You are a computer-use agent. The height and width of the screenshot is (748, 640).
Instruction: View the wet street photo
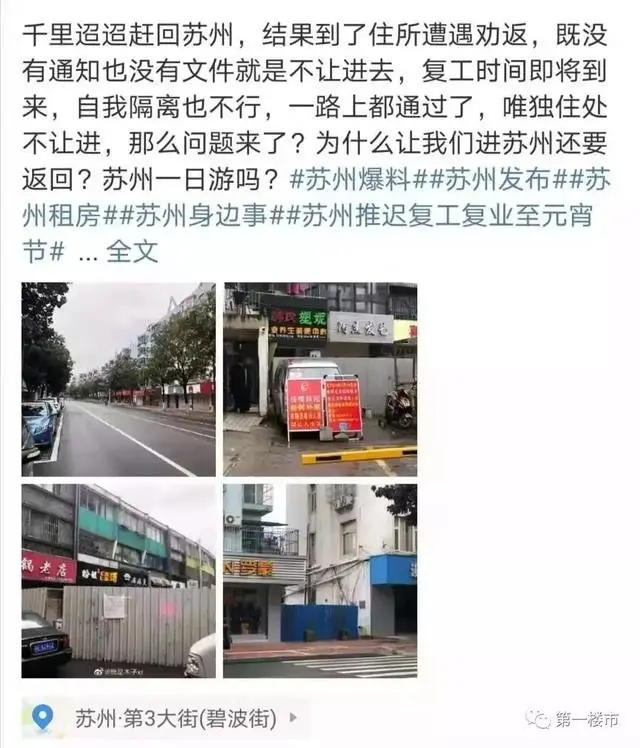coord(118,379)
